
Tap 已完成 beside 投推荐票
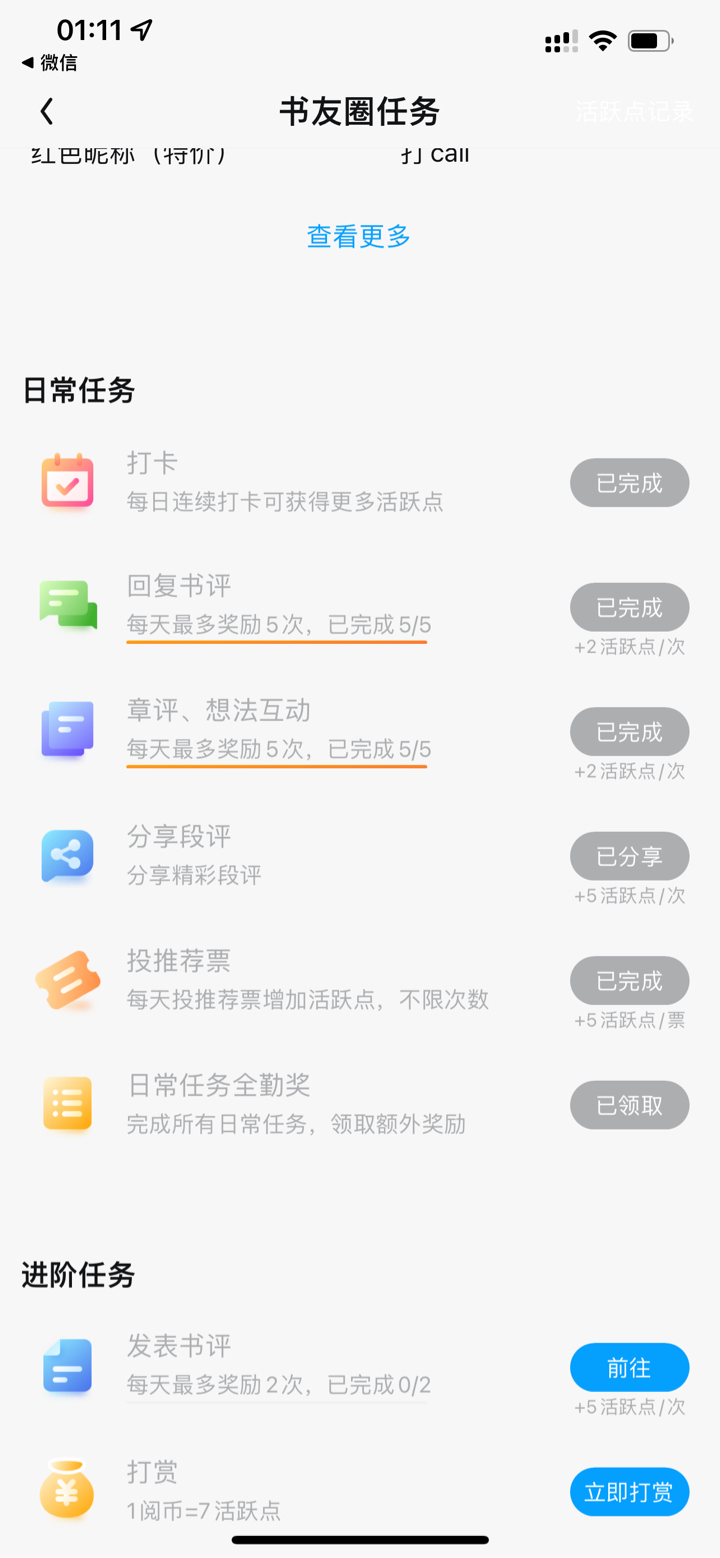(x=630, y=981)
